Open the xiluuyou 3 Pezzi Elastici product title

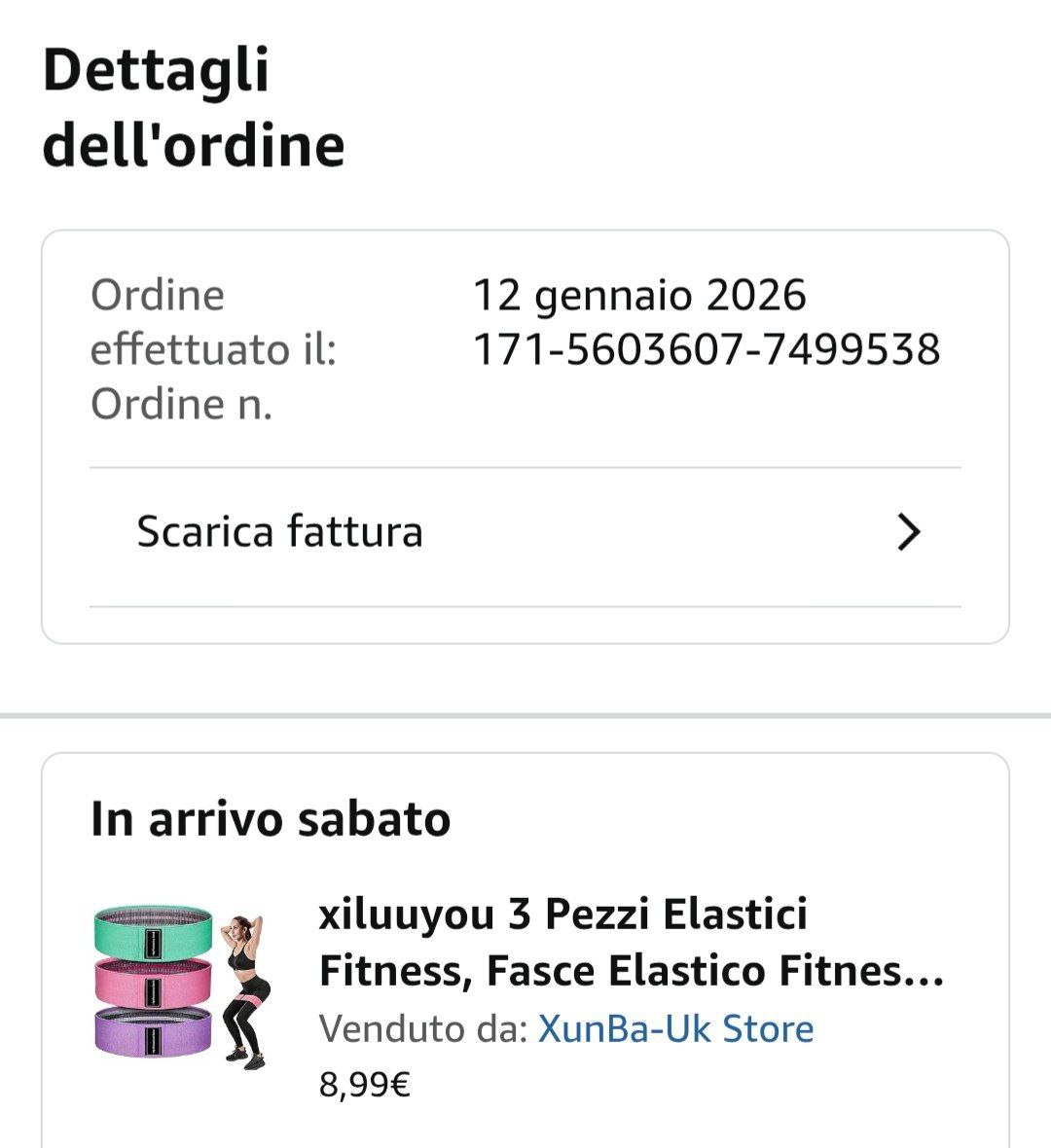point(631,942)
